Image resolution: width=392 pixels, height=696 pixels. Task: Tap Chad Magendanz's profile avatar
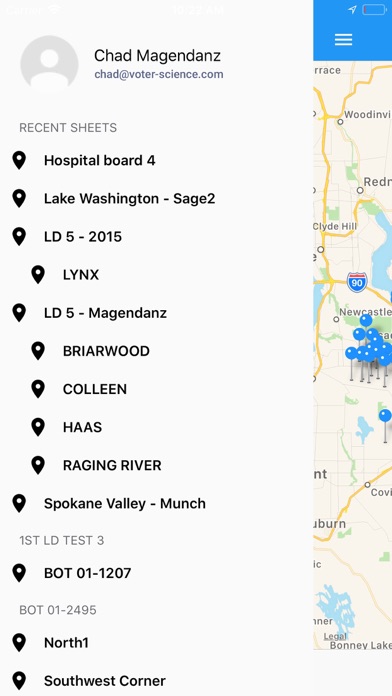pyautogui.click(x=49, y=64)
